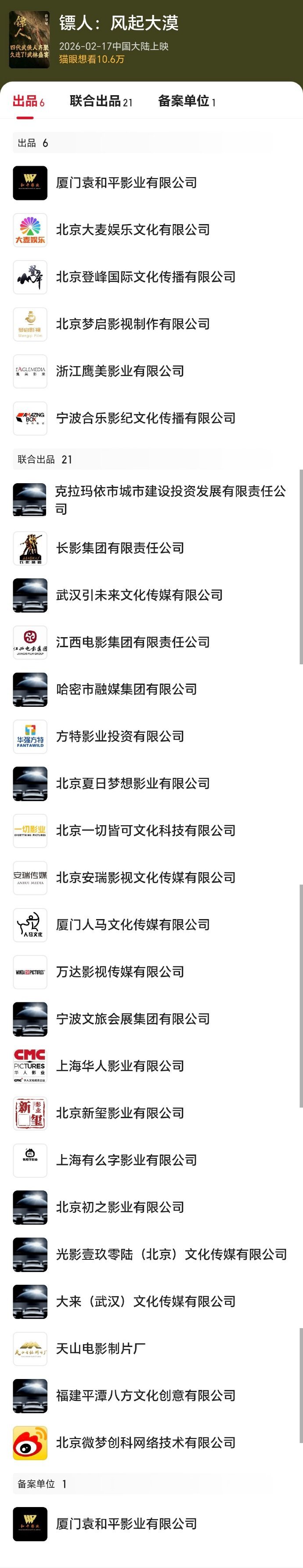This screenshot has height=1568, width=303.
Task: View 厦门人马文化传媒有限公司
Action: point(133,925)
